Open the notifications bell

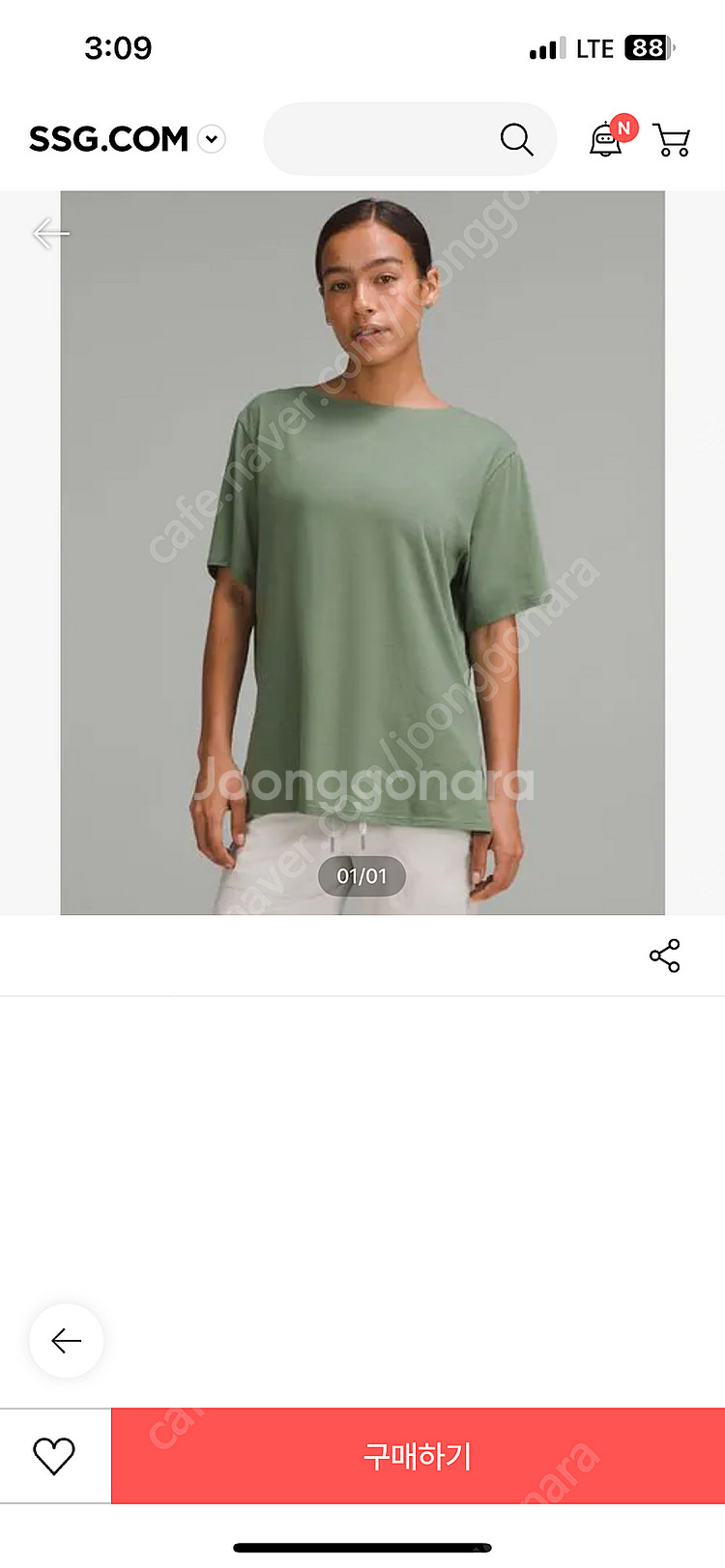pyautogui.click(x=607, y=140)
